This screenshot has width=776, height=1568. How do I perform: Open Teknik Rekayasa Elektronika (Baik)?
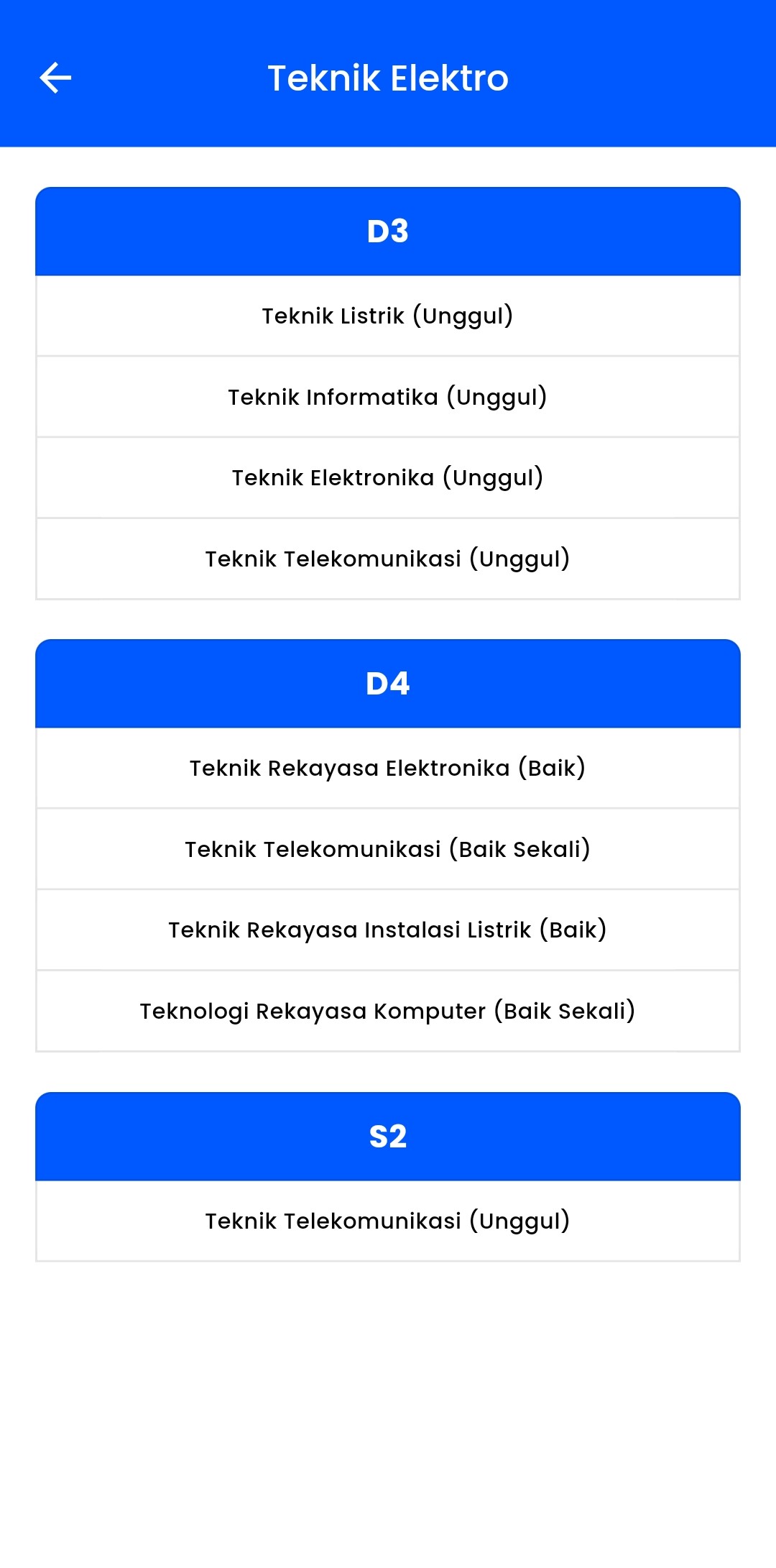pos(387,768)
